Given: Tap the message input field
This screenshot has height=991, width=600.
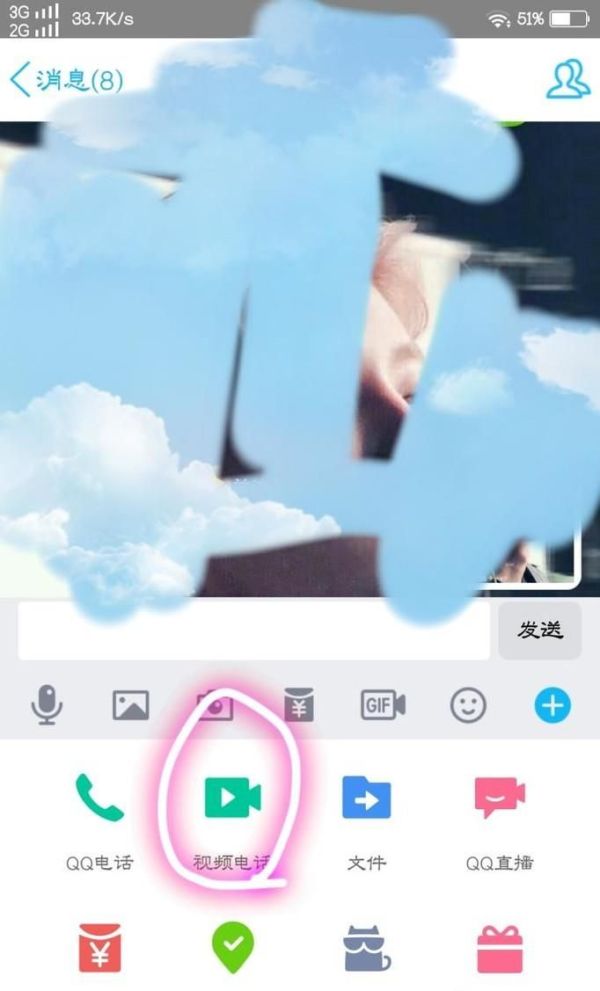Looking at the screenshot, I should click(254, 630).
